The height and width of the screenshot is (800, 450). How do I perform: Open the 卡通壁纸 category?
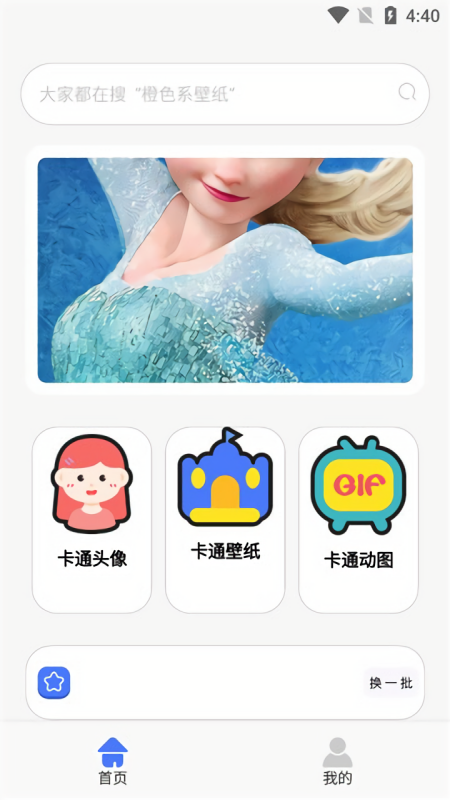click(x=225, y=520)
